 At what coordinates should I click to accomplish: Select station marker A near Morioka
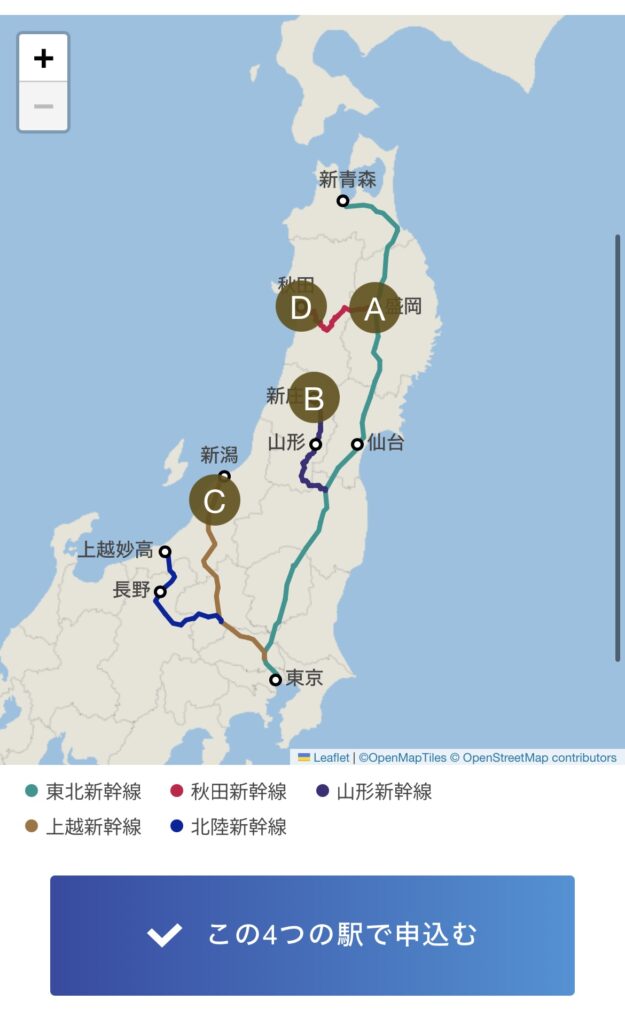point(374,310)
